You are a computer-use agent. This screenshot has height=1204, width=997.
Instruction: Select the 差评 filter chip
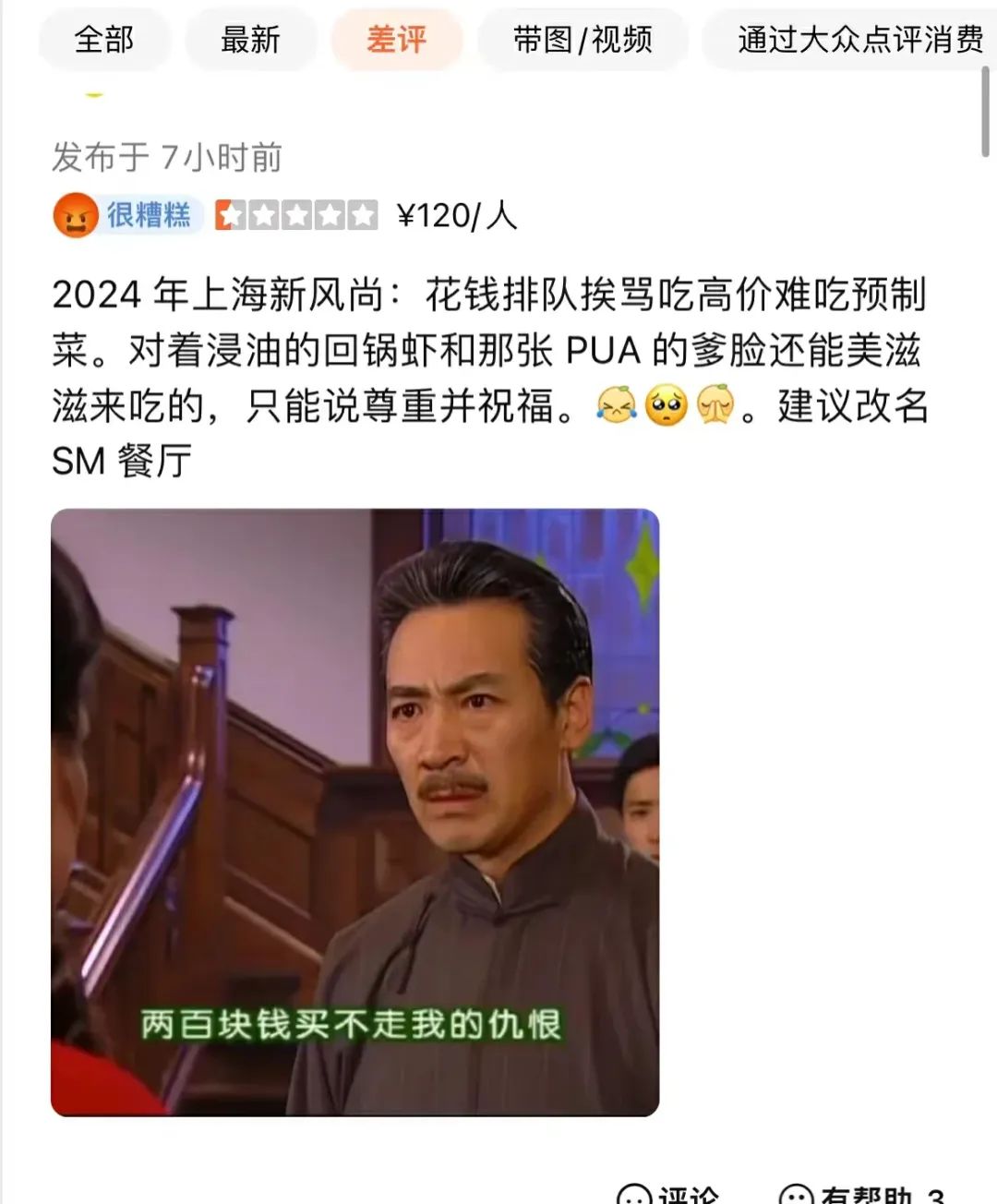coord(397,40)
